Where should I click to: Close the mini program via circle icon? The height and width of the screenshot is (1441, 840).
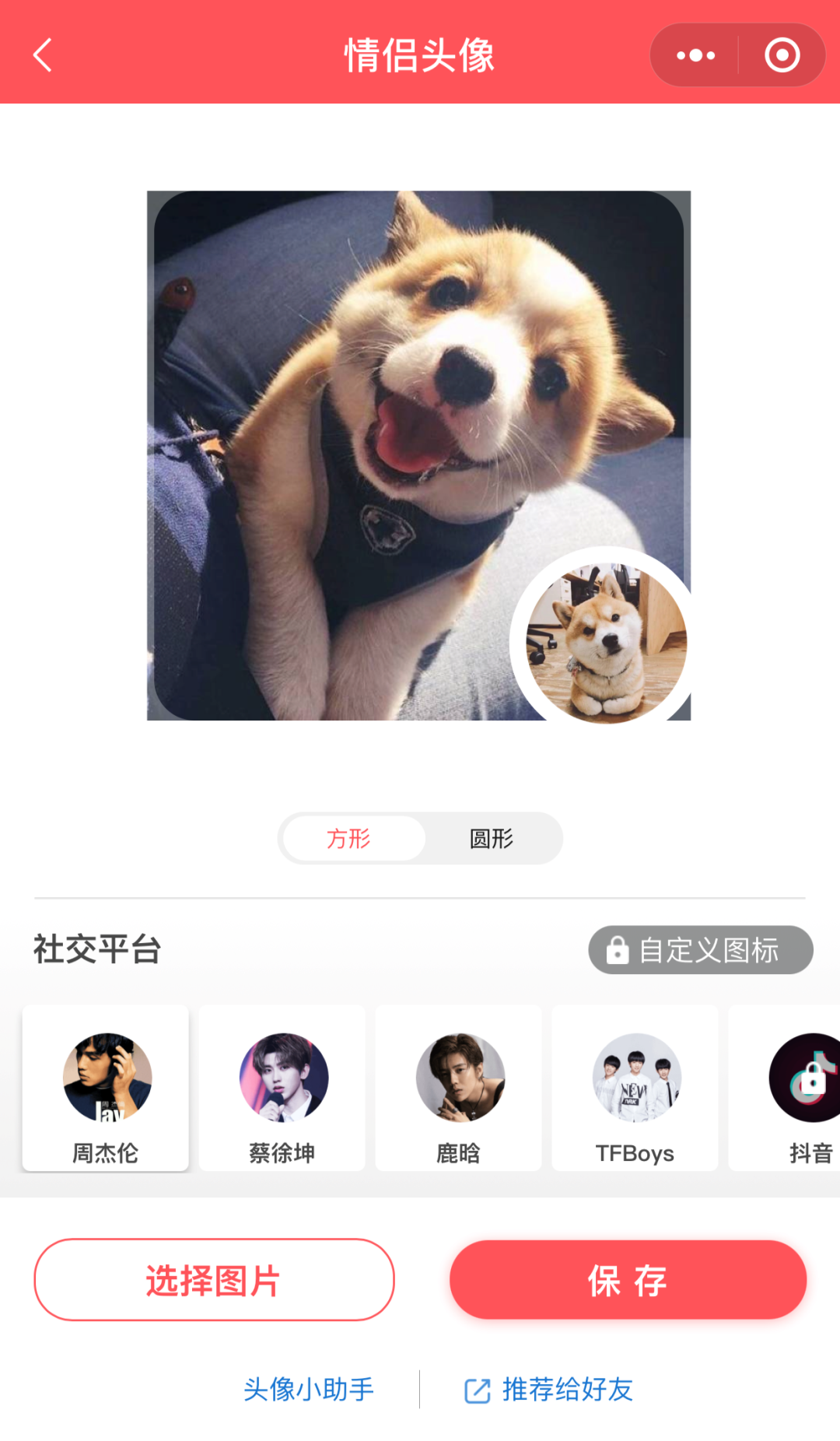pyautogui.click(x=782, y=55)
